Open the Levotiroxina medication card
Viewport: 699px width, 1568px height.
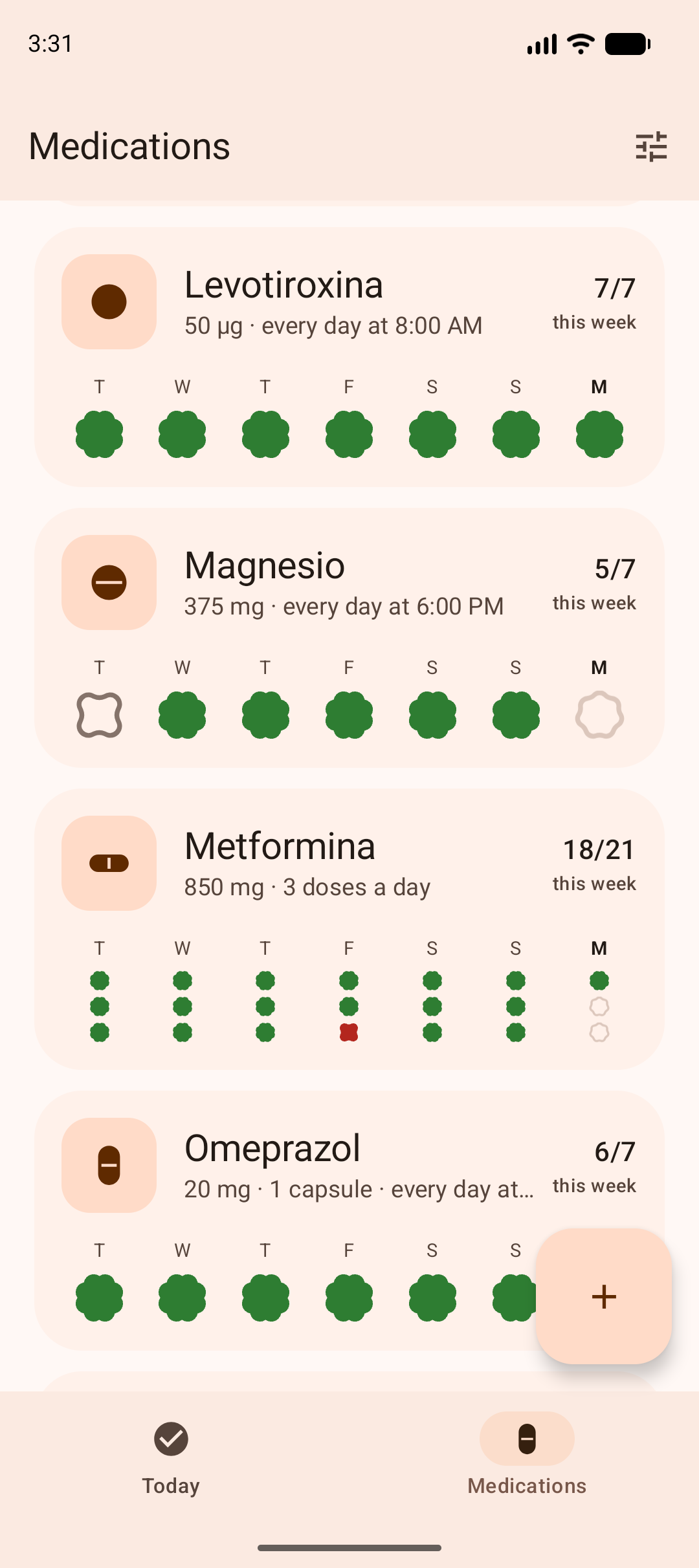point(349,357)
